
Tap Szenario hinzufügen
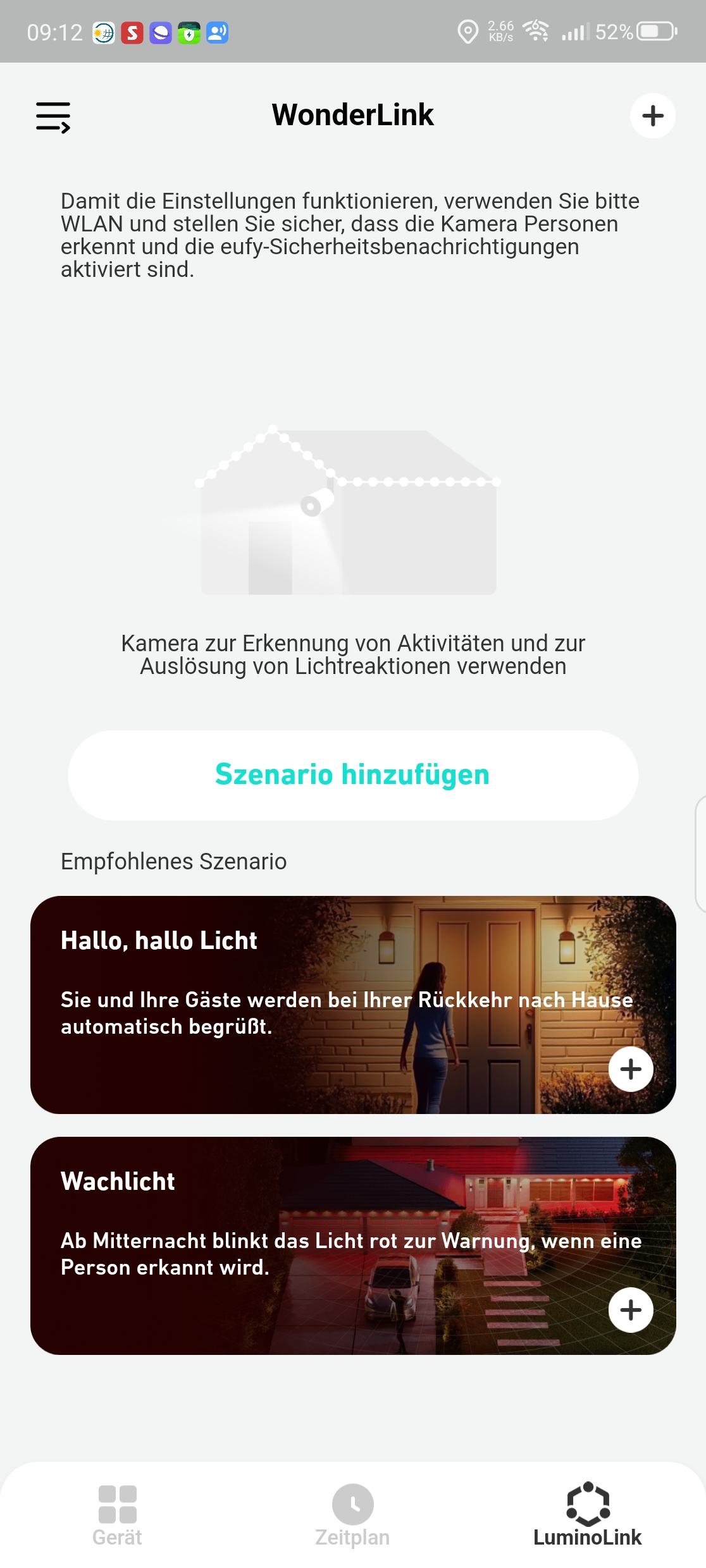pos(352,775)
